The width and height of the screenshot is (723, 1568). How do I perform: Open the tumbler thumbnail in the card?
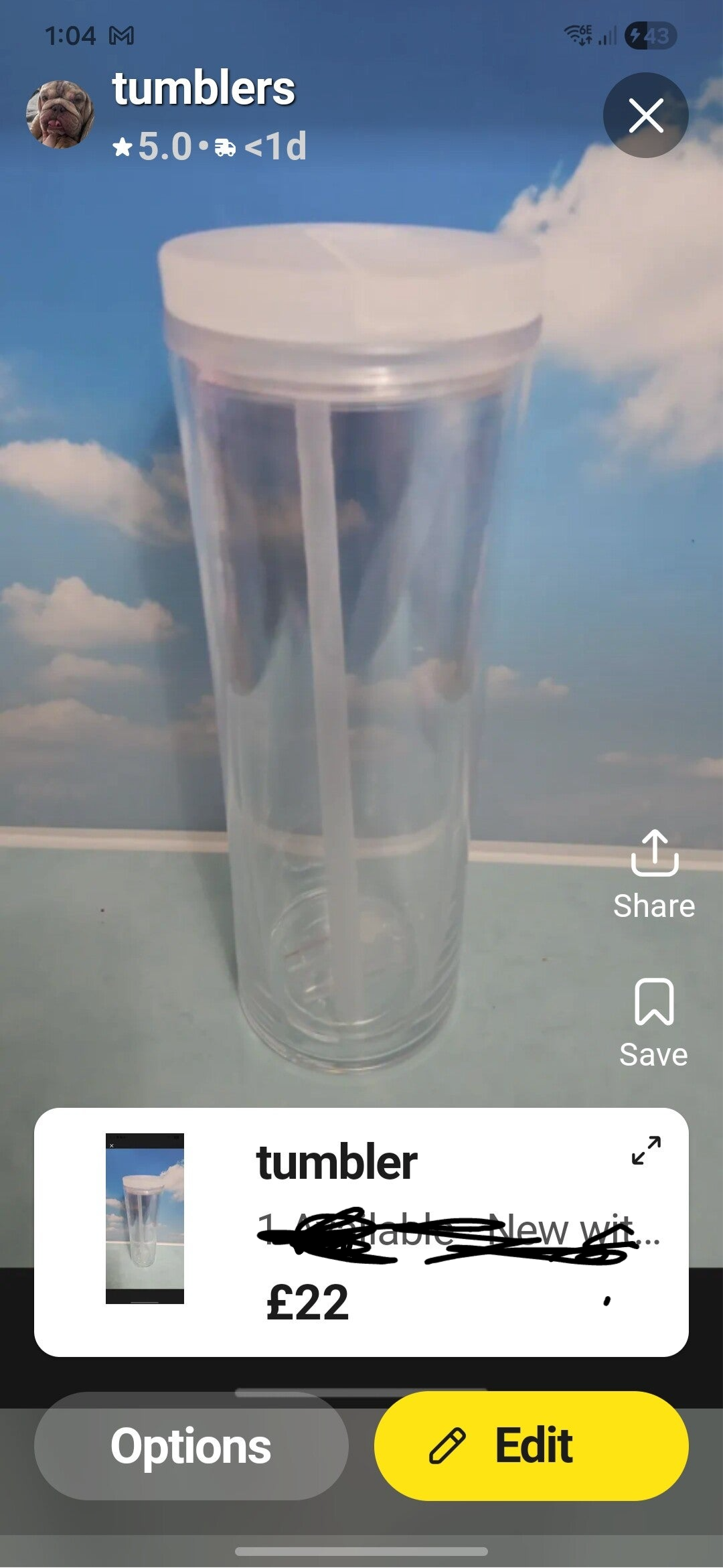pos(145,1218)
